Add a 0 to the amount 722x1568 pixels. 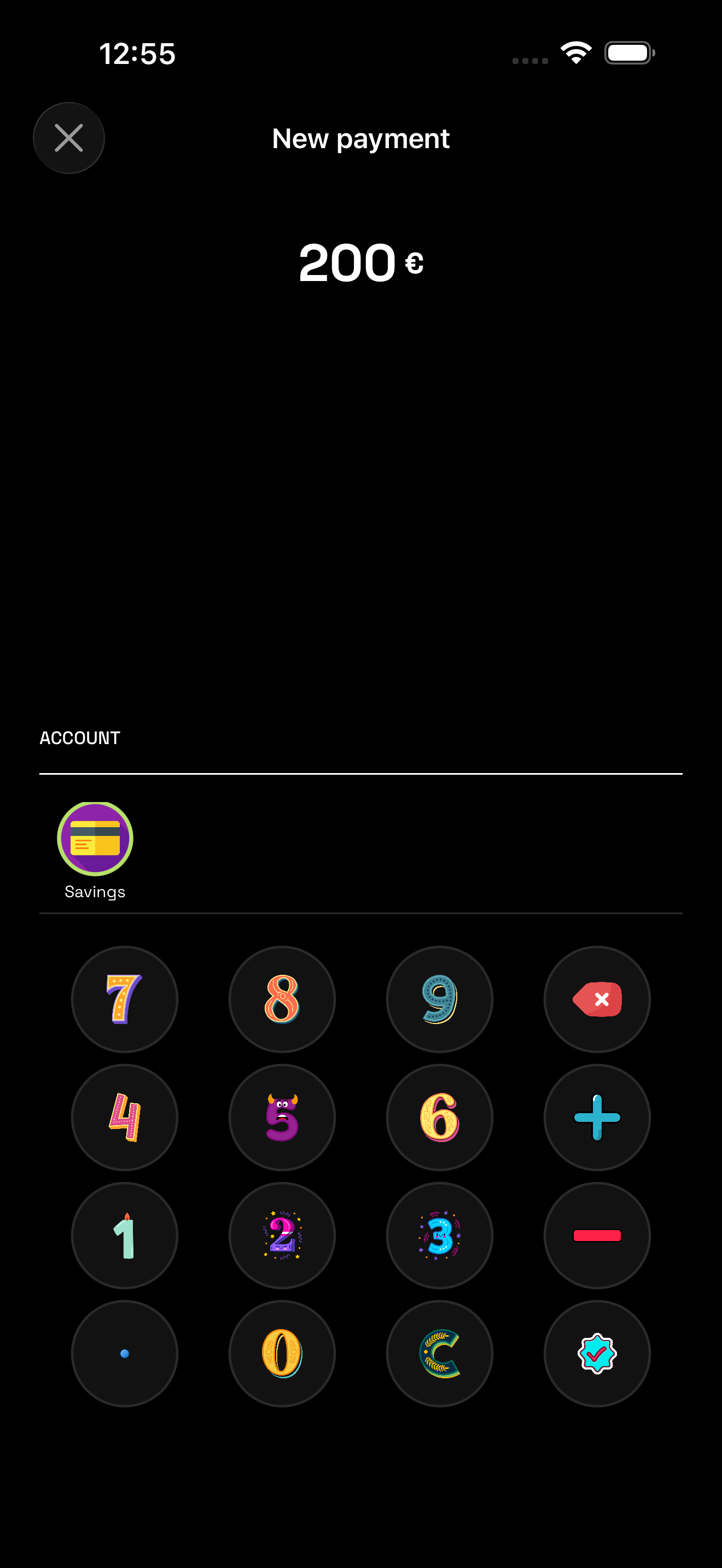[282, 1353]
